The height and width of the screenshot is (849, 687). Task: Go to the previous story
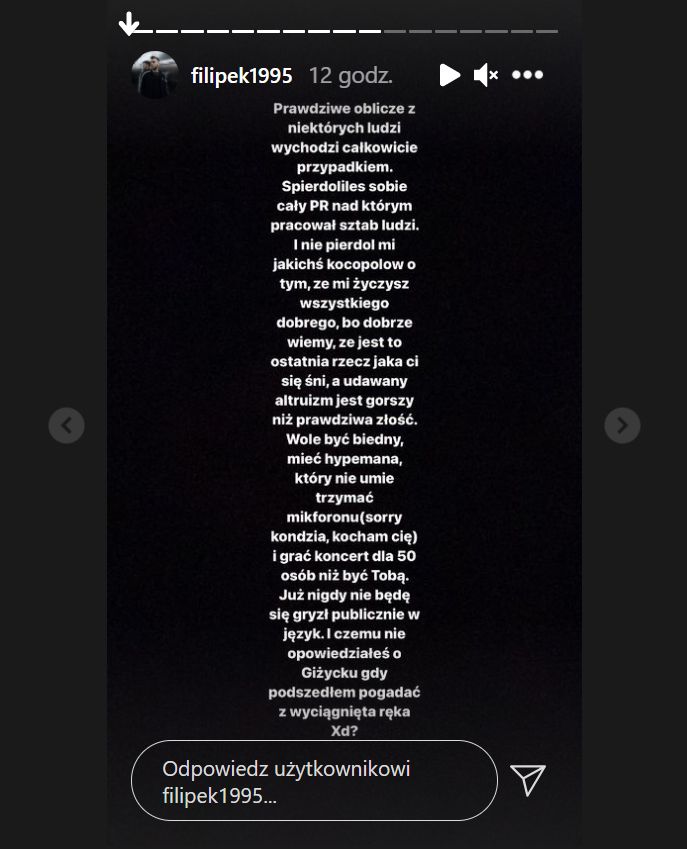(66, 425)
